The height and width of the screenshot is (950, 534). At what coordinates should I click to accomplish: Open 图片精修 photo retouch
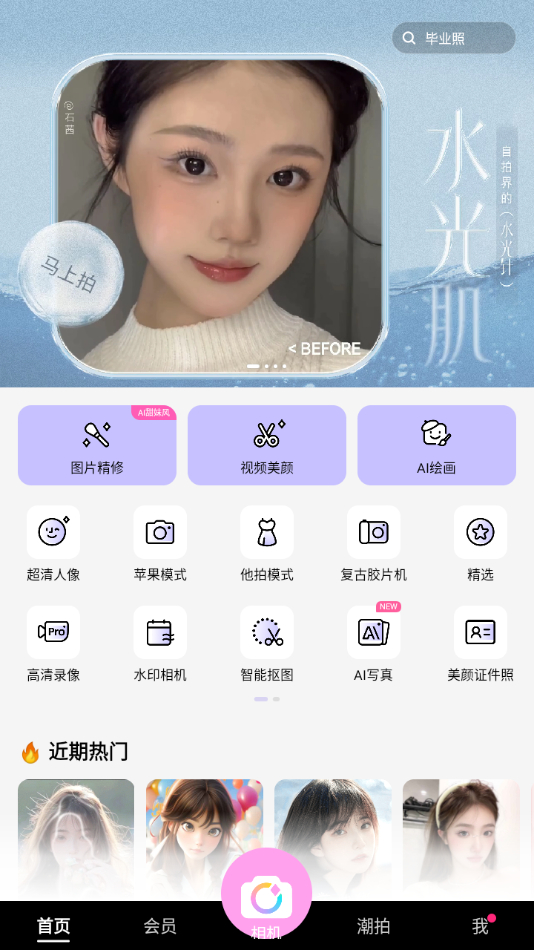click(x=97, y=445)
